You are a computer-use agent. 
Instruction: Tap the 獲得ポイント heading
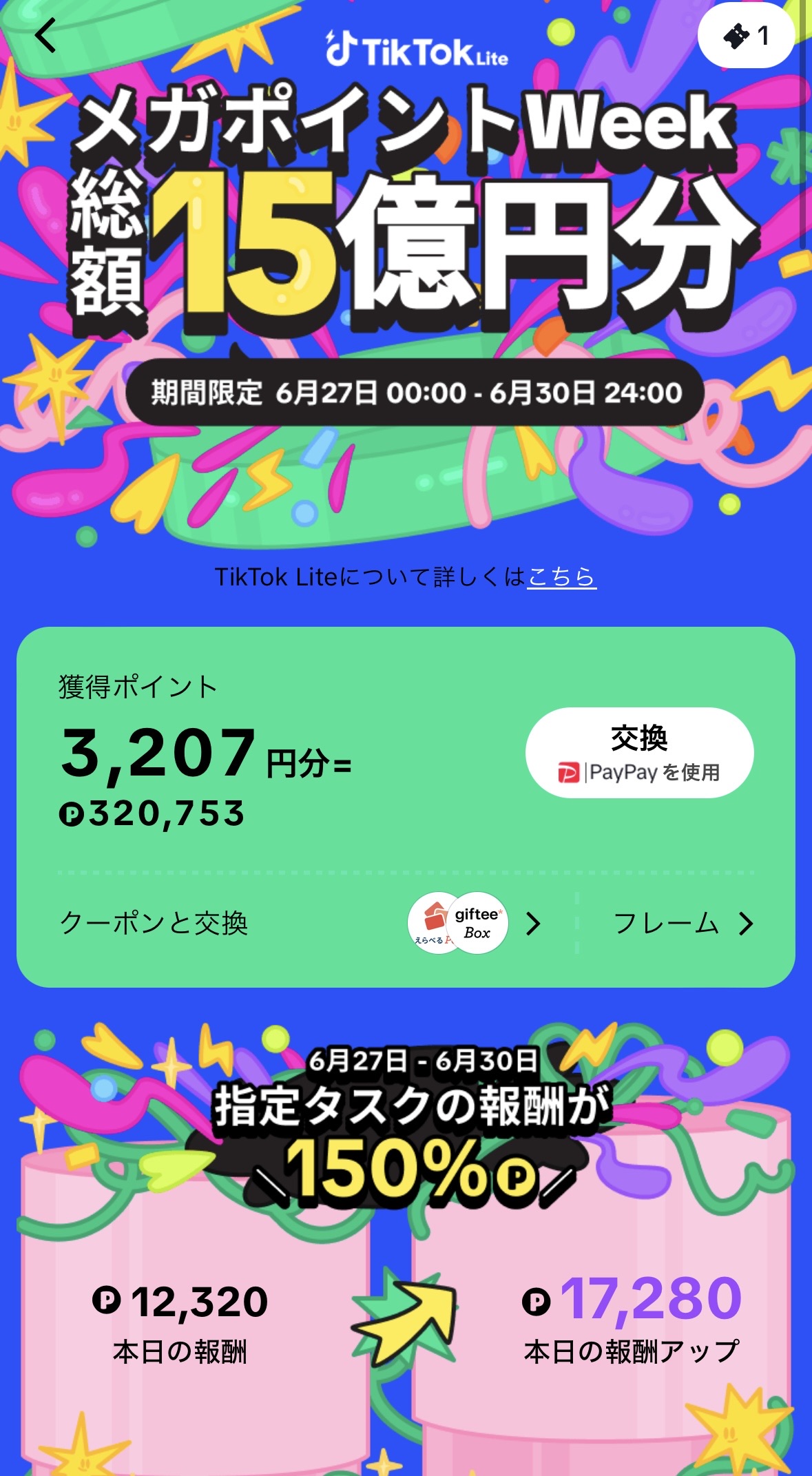[135, 685]
